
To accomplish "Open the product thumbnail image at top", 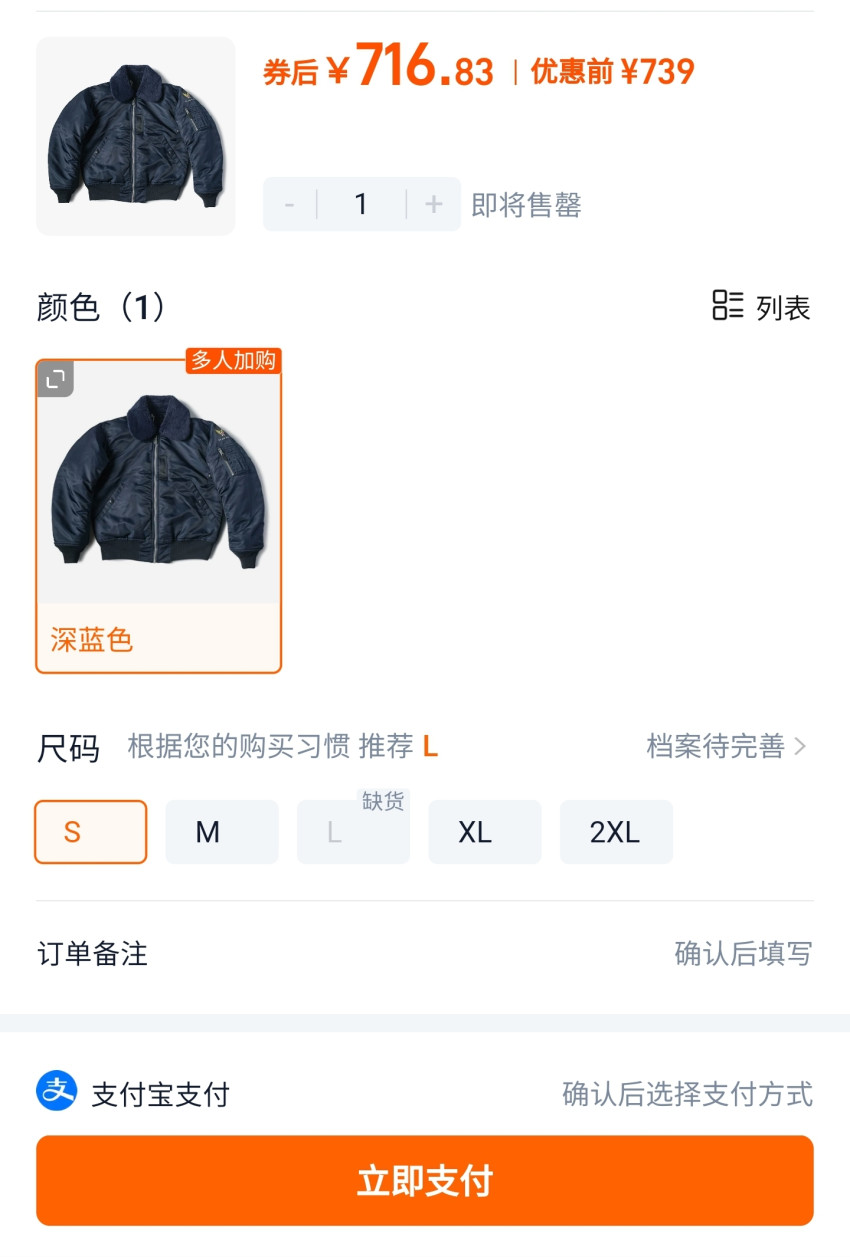I will [135, 136].
